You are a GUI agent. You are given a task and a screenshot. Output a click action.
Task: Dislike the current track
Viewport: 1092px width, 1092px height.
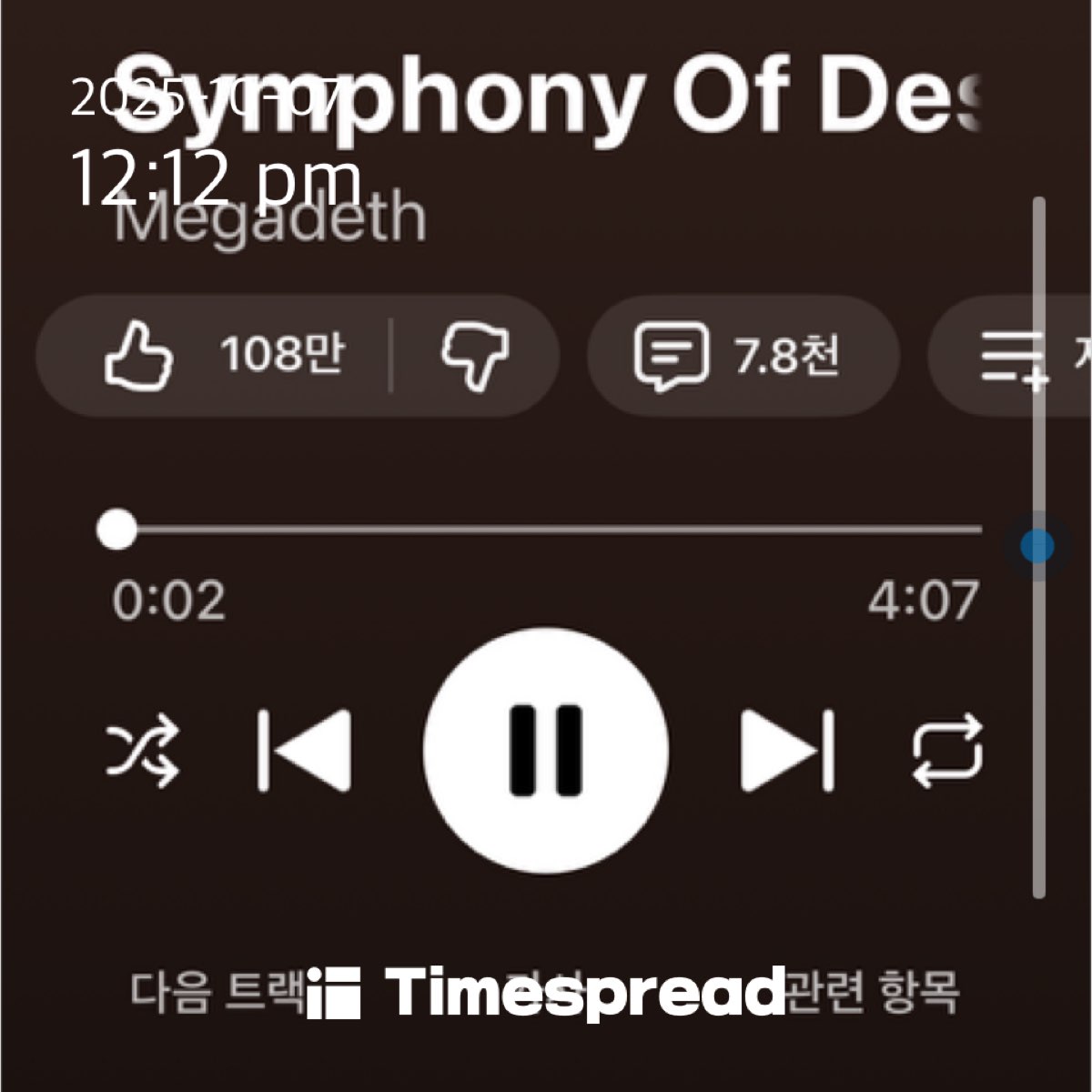click(x=475, y=355)
